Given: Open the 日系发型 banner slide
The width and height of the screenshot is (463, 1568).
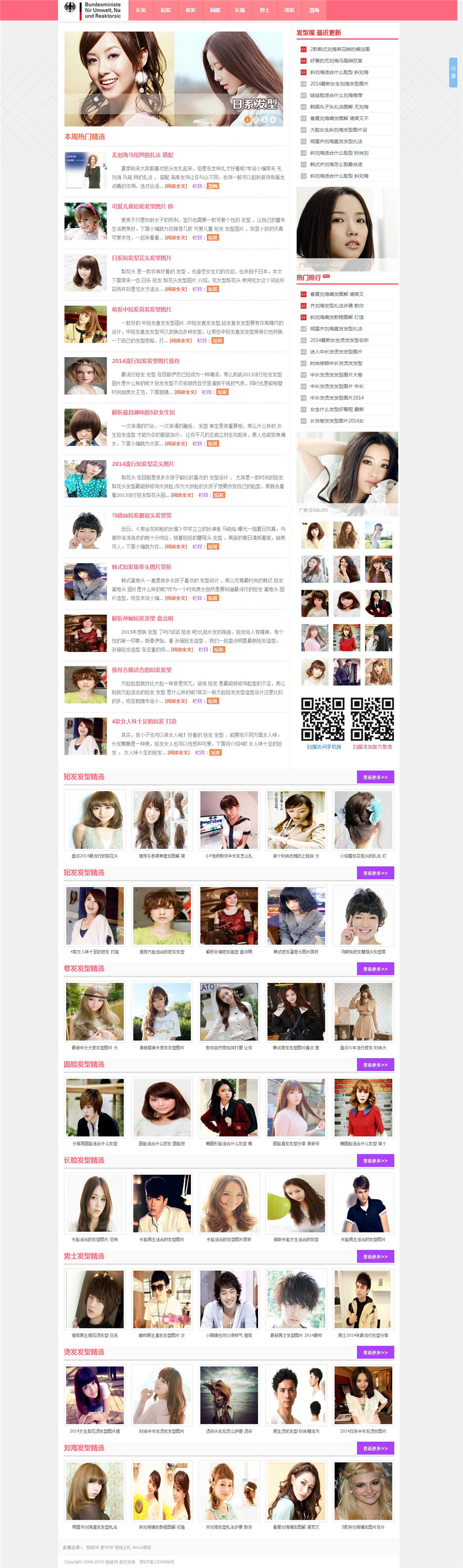Looking at the screenshot, I should (174, 79).
